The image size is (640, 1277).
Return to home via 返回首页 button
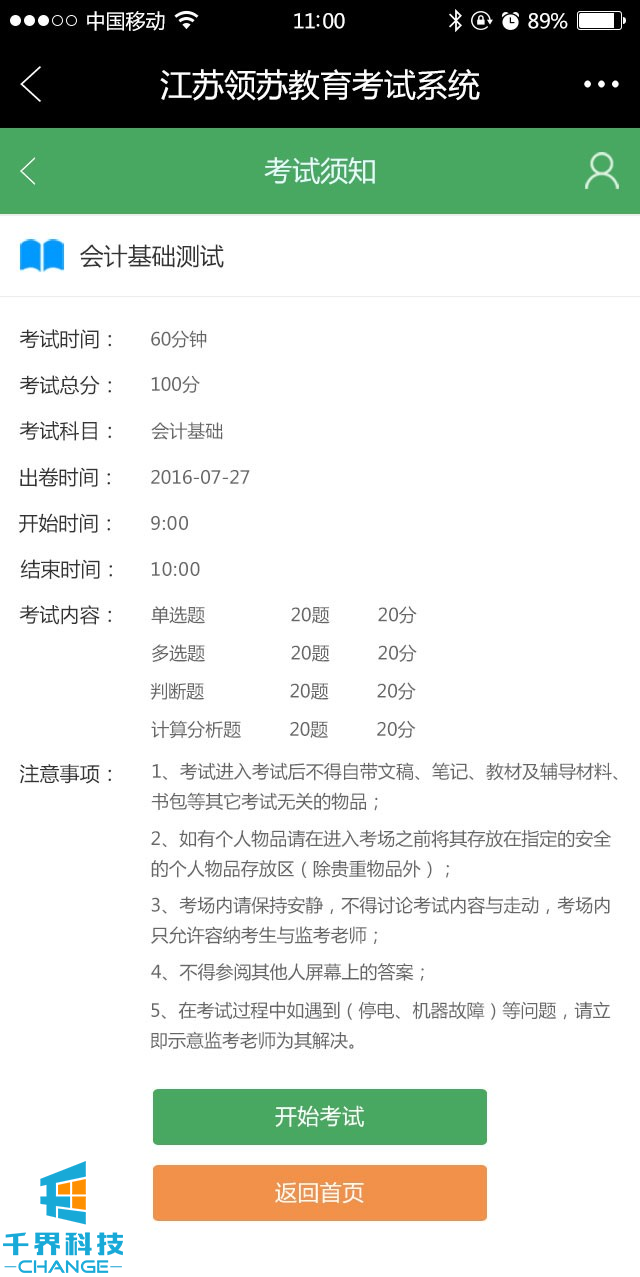coord(319,1193)
